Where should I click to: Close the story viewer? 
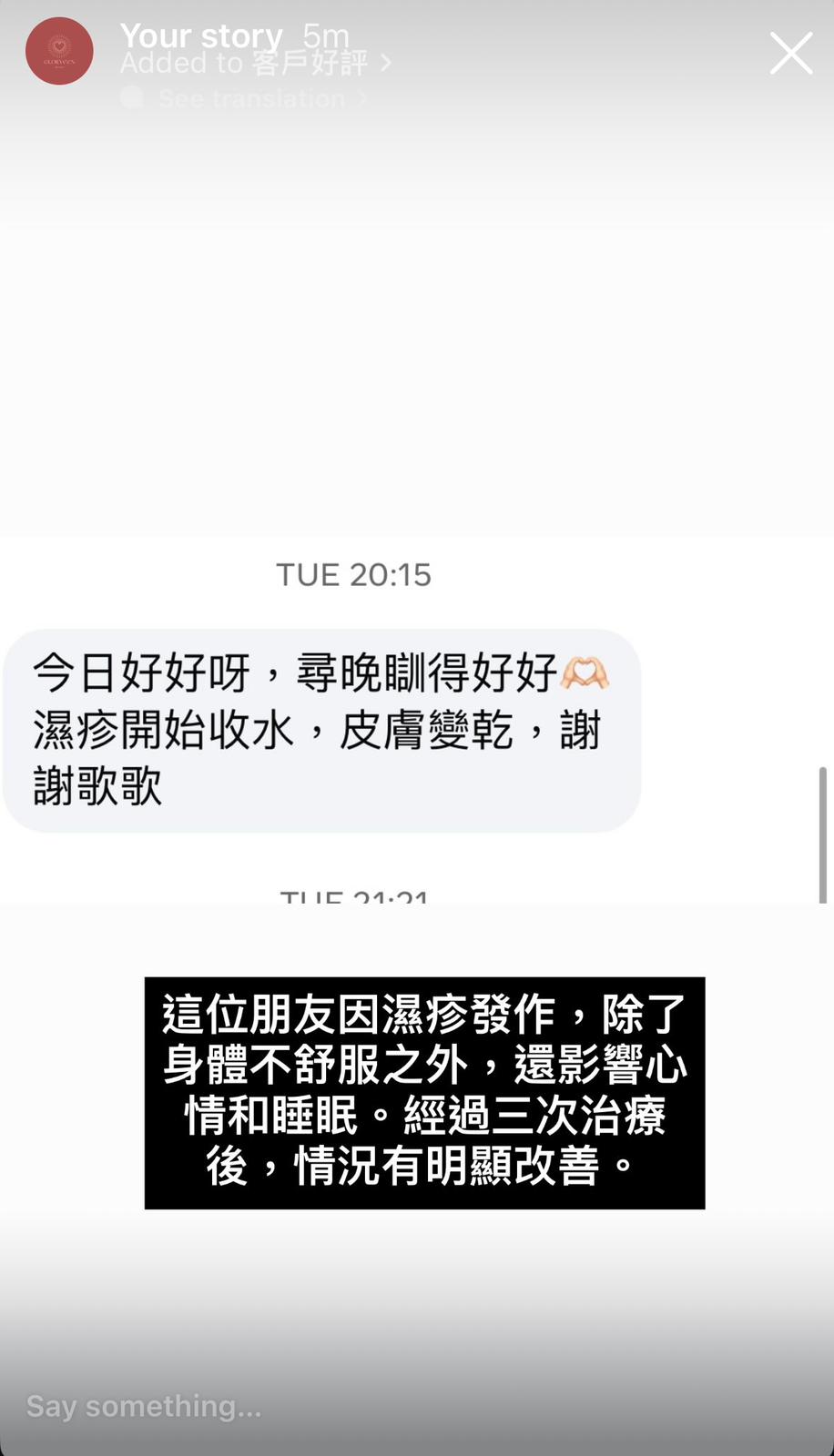click(x=790, y=54)
